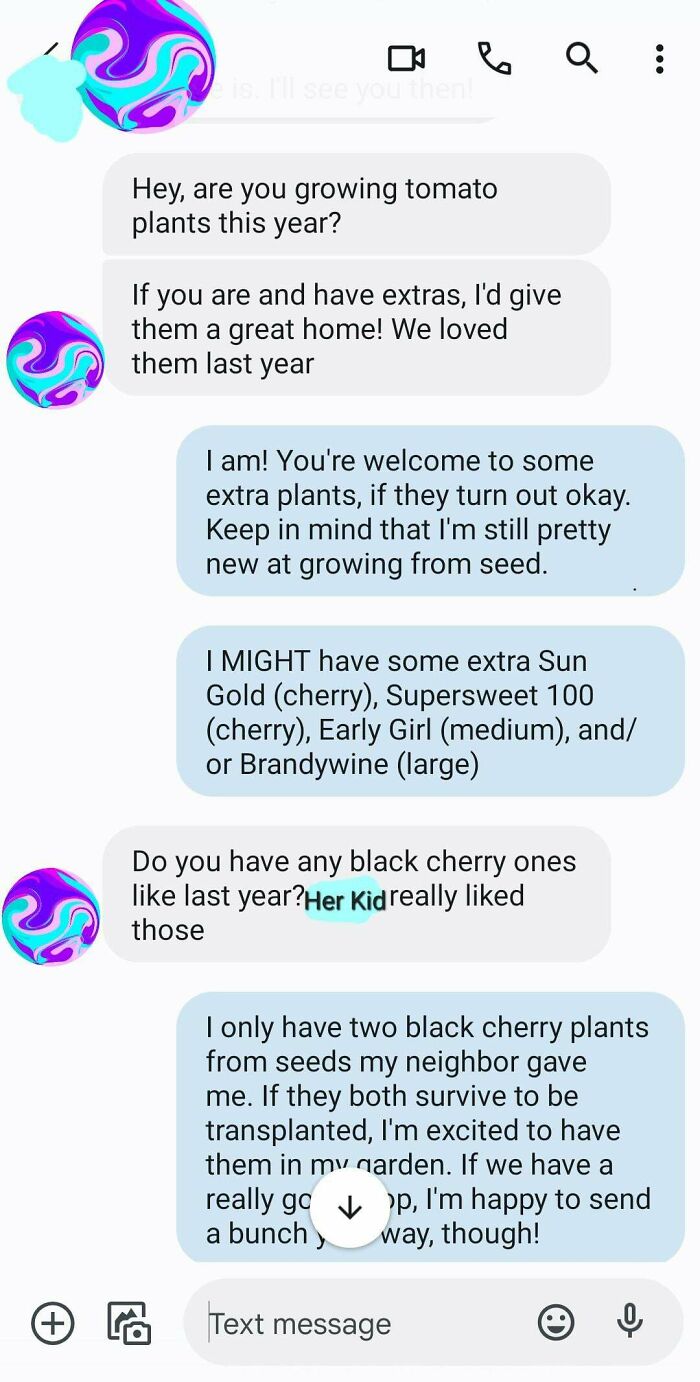
Task: Record a voice message
Action: (629, 1322)
